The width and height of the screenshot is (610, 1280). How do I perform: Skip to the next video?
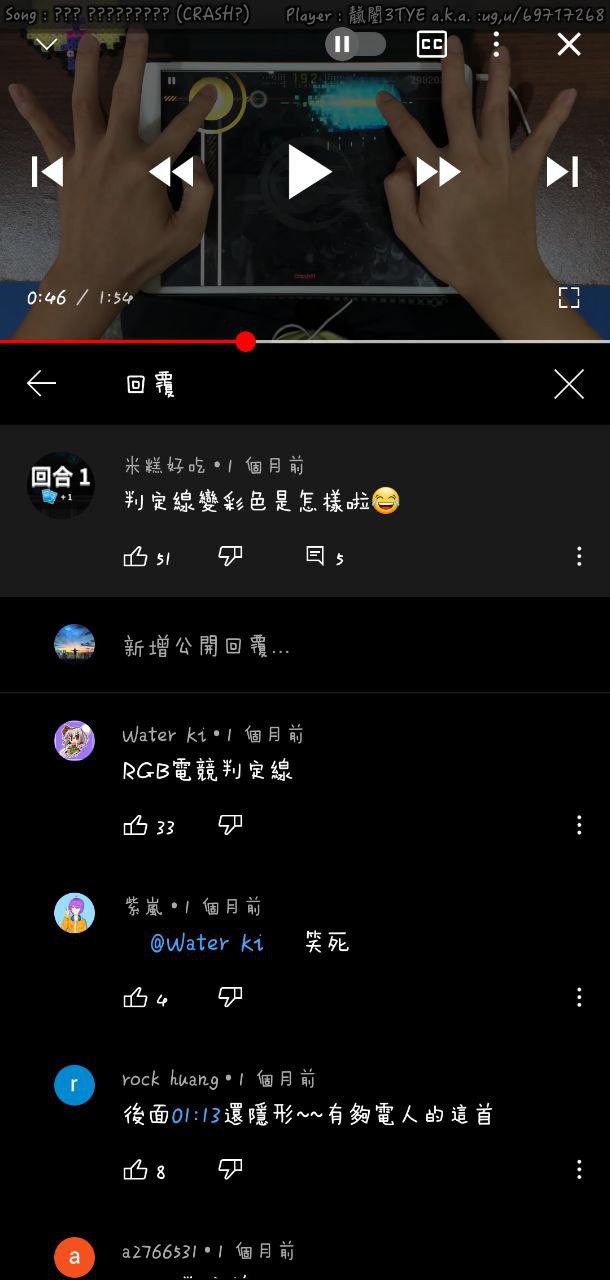pyautogui.click(x=562, y=172)
